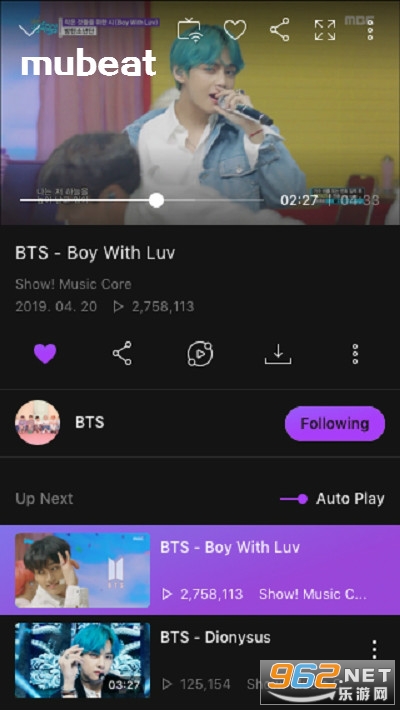Turn off Auto Play
Viewport: 400px width, 710px height.
(x=294, y=499)
